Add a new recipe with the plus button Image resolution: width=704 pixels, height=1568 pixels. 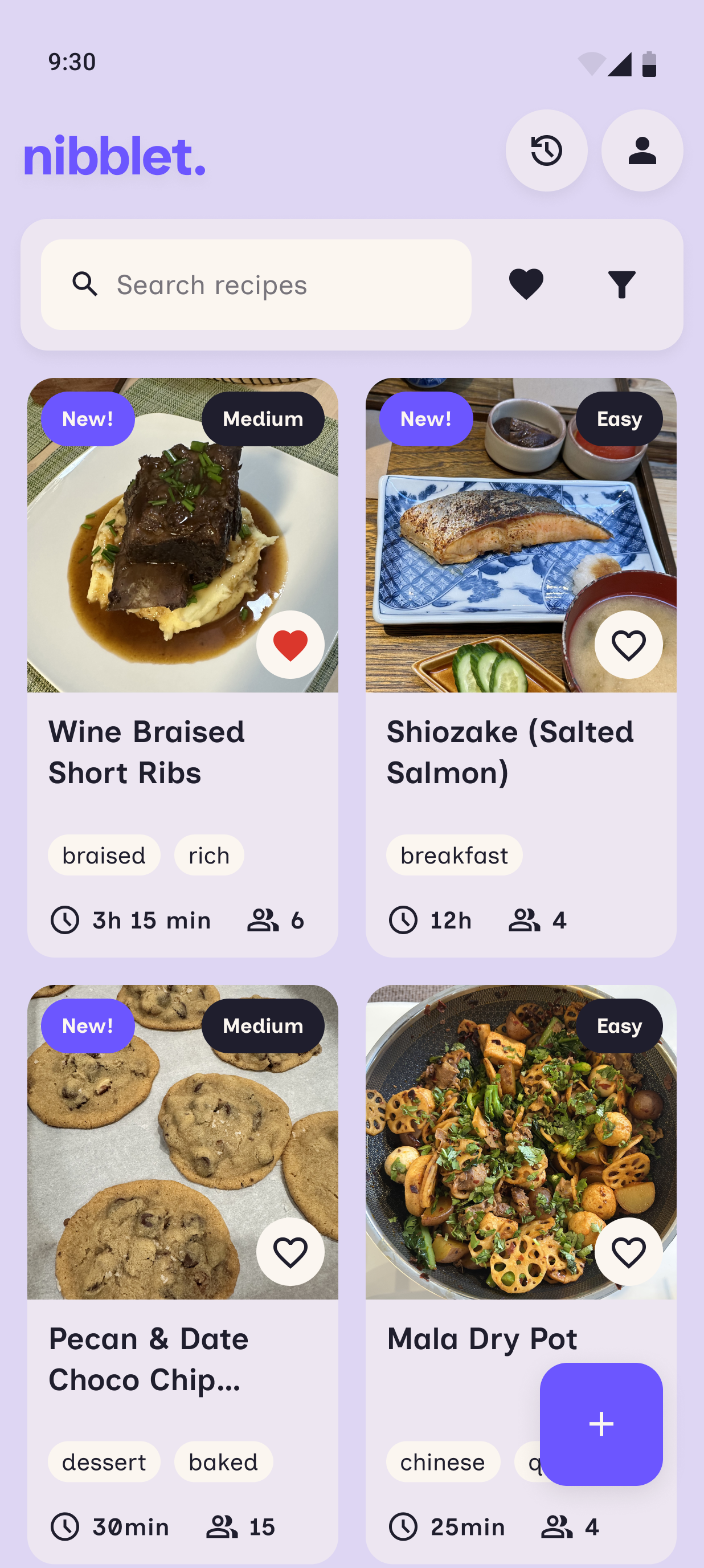pyautogui.click(x=601, y=1424)
